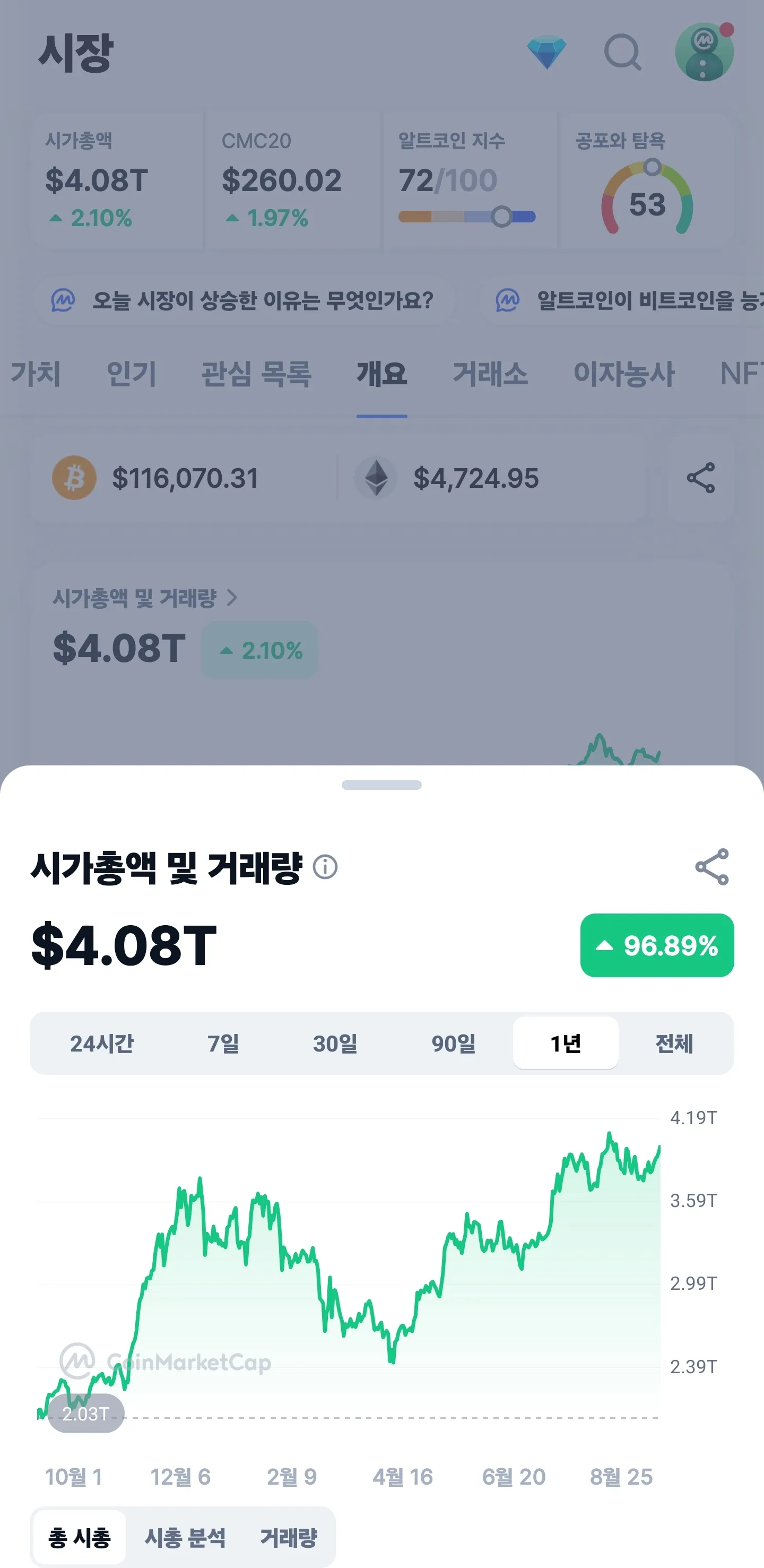Show the 30일 chart range
Viewport: 764px width, 1568px height.
tap(335, 1044)
